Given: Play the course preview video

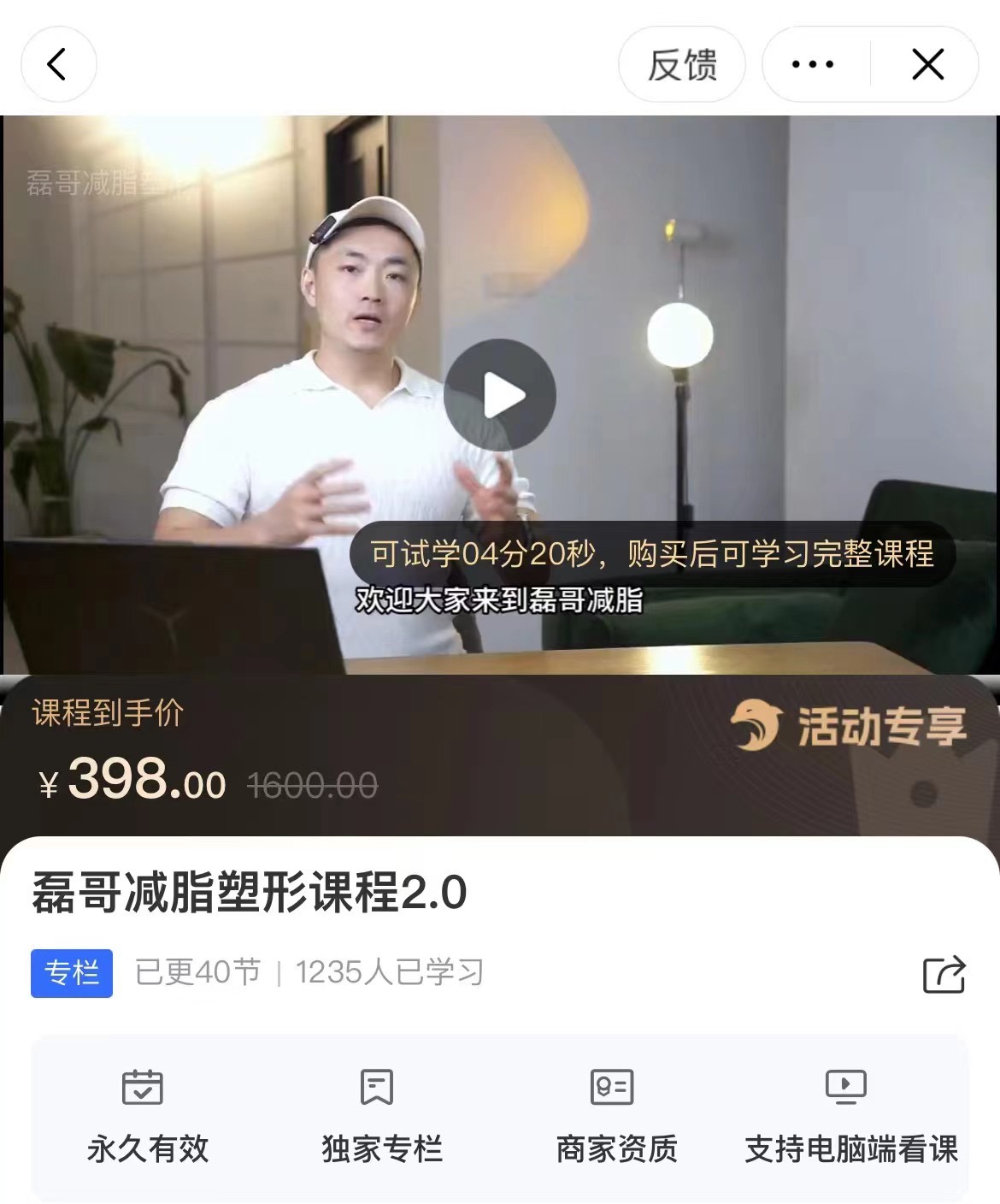Looking at the screenshot, I should tap(500, 393).
